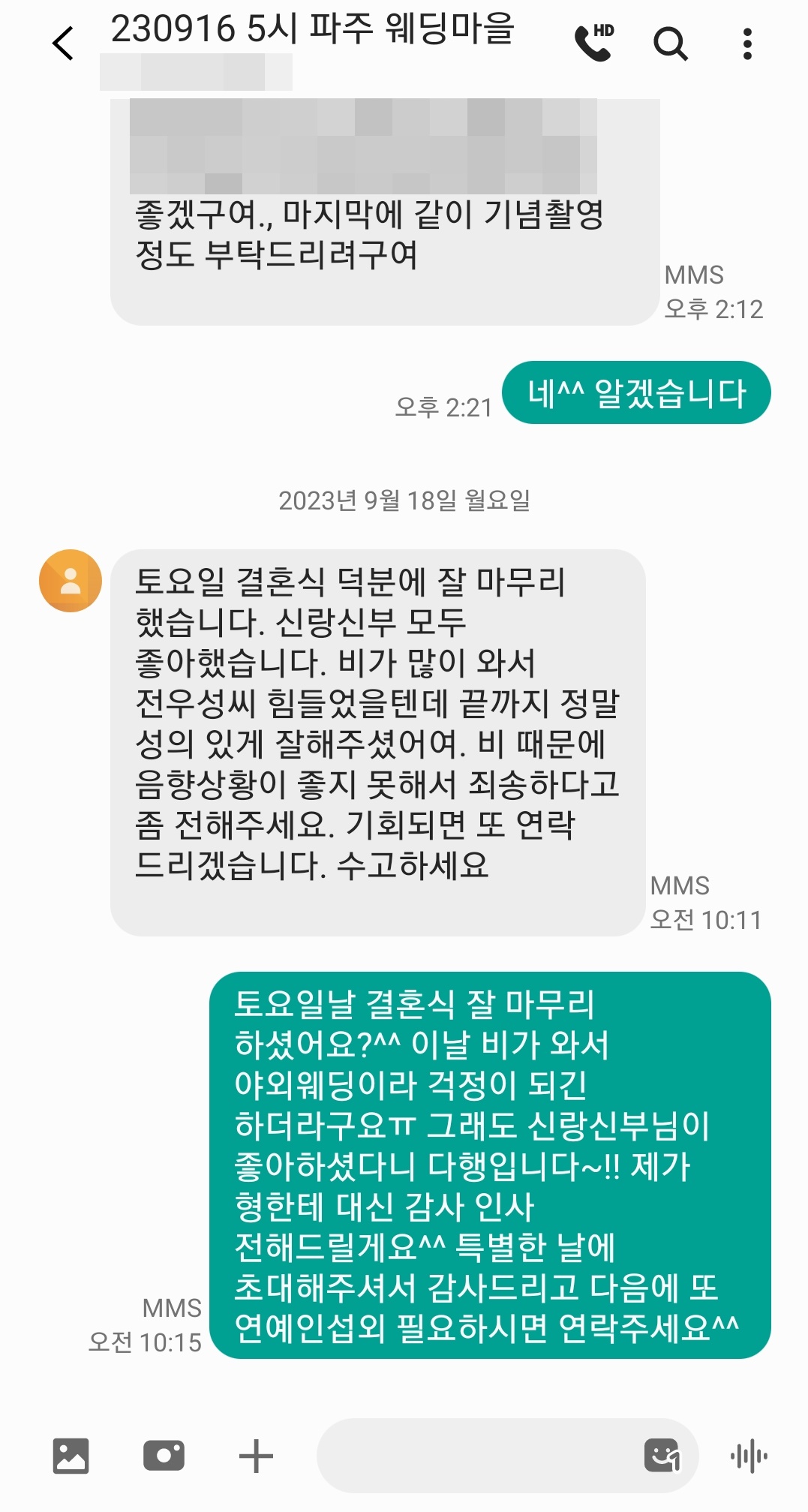Search within this conversation
The image size is (808, 1512).
click(670, 44)
